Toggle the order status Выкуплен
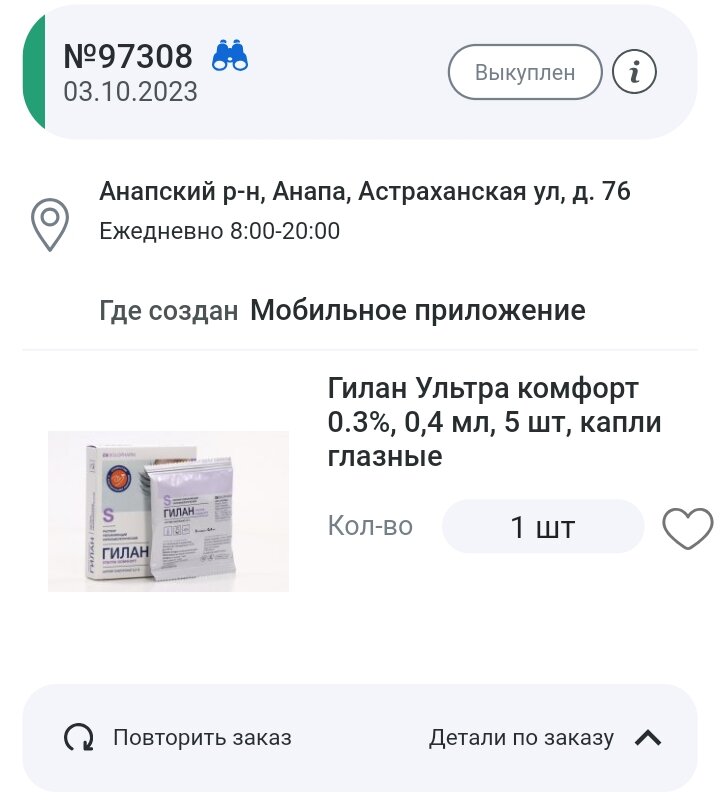 point(523,71)
